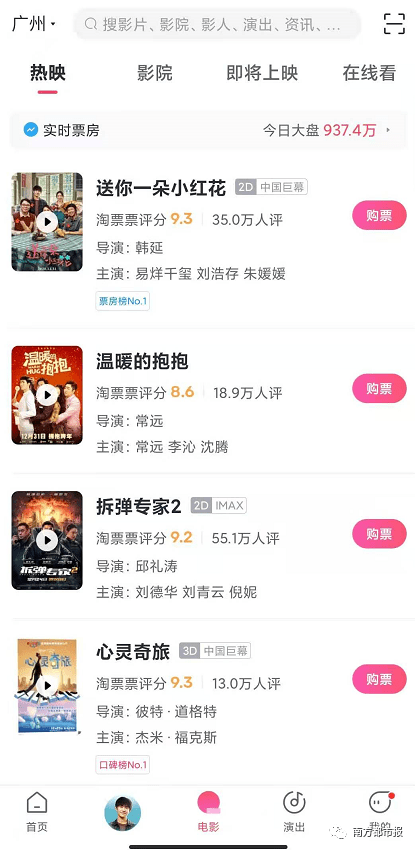415x850 pixels.
Task: Go to the 首页 tab
Action: click(37, 812)
